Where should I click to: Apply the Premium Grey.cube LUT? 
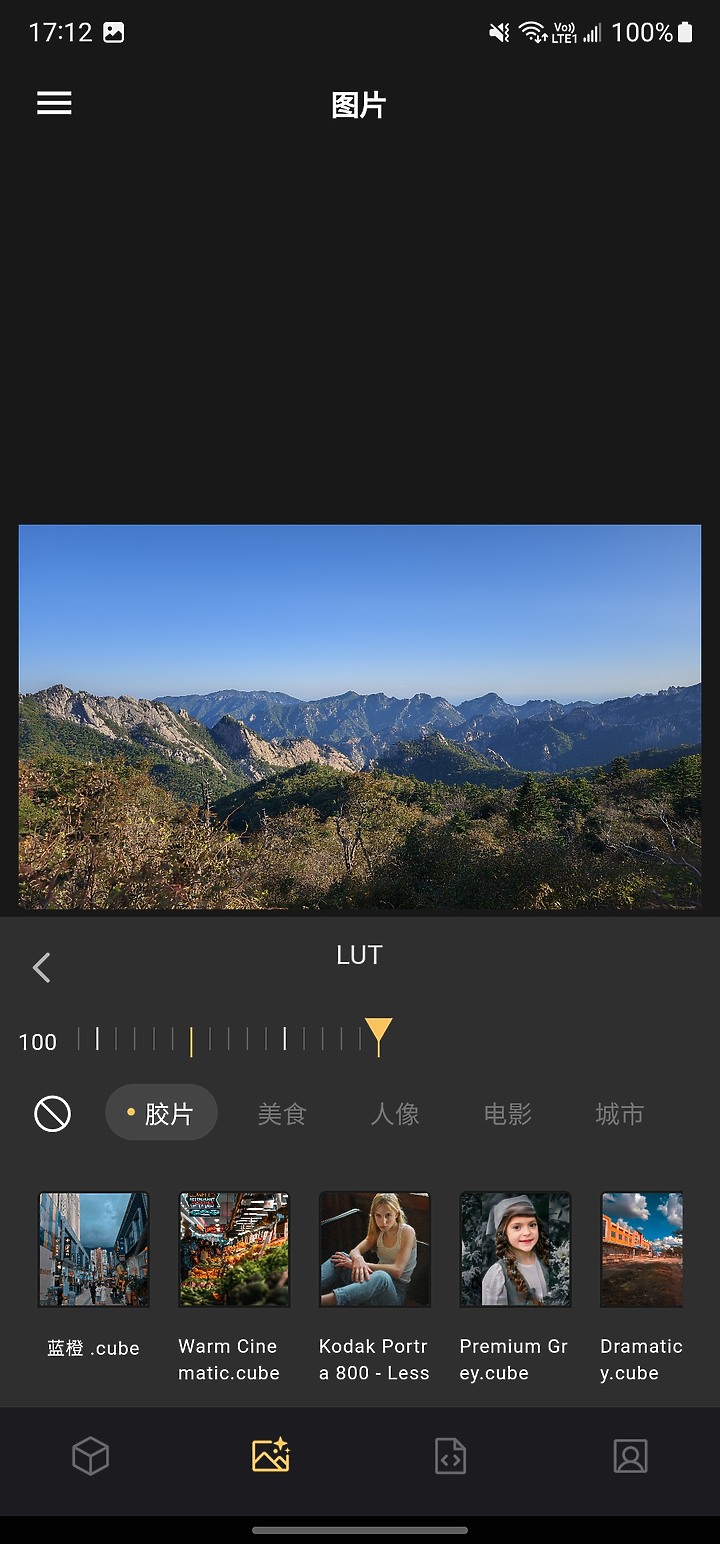[x=515, y=1249]
